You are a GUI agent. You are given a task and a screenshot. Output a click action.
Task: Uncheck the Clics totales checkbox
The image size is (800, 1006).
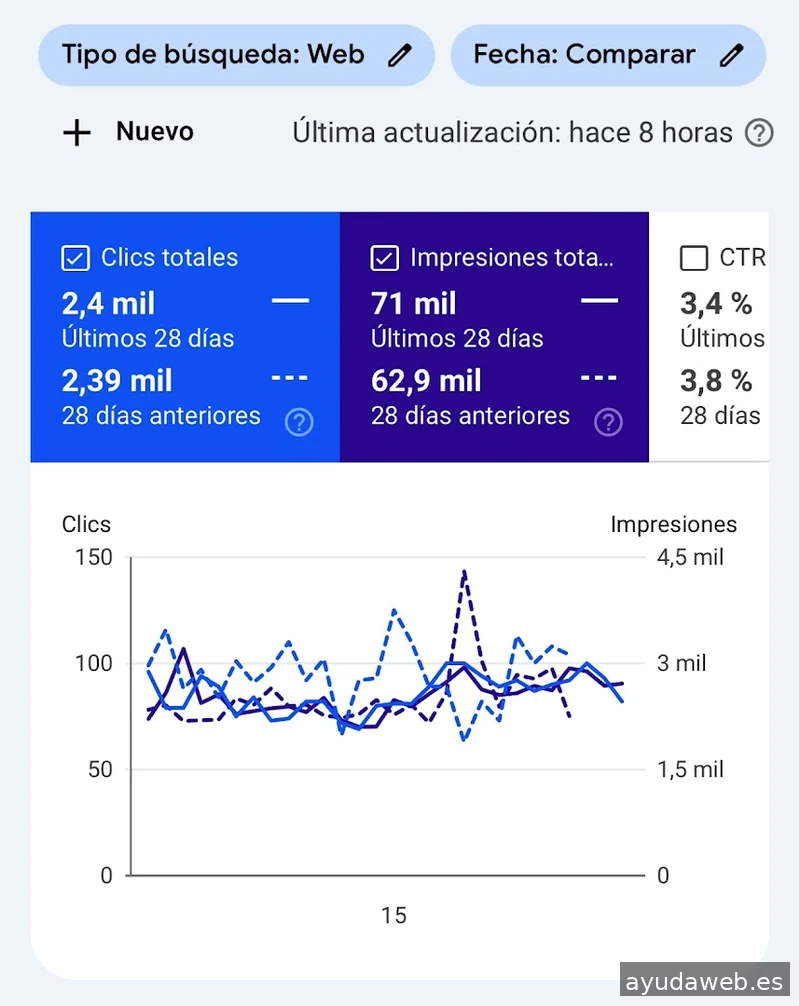point(75,257)
